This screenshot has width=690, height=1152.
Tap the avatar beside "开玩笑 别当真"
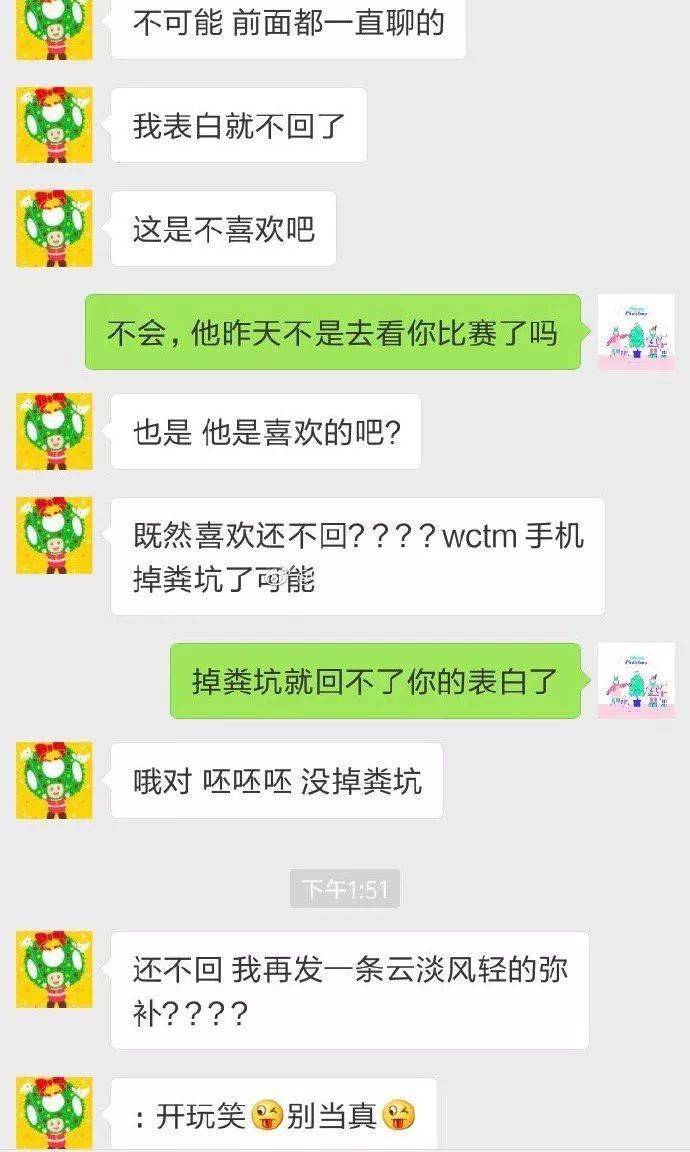(54, 1114)
